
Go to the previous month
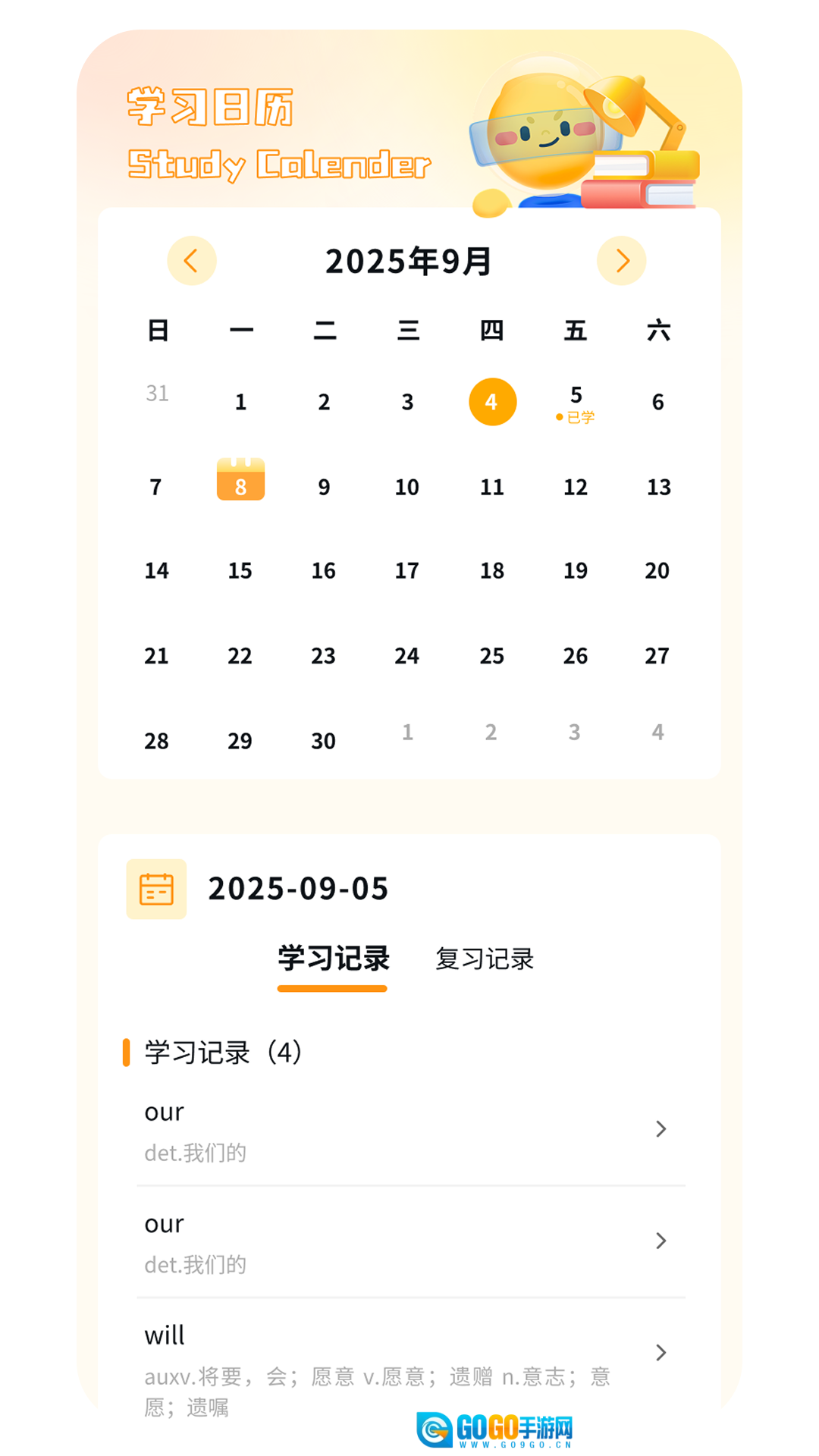coord(191,261)
